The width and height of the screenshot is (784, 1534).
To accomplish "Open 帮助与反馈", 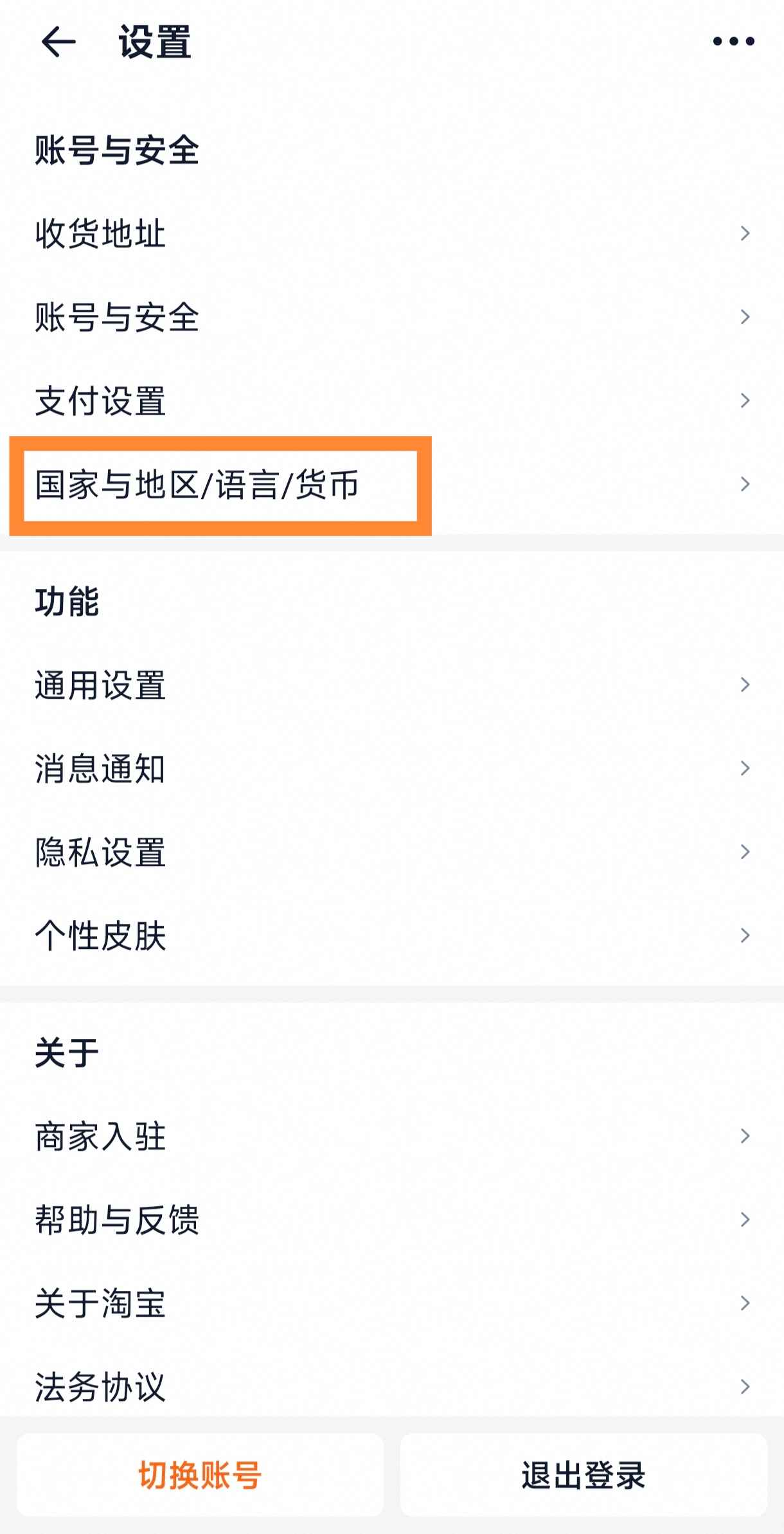I will tap(392, 1220).
